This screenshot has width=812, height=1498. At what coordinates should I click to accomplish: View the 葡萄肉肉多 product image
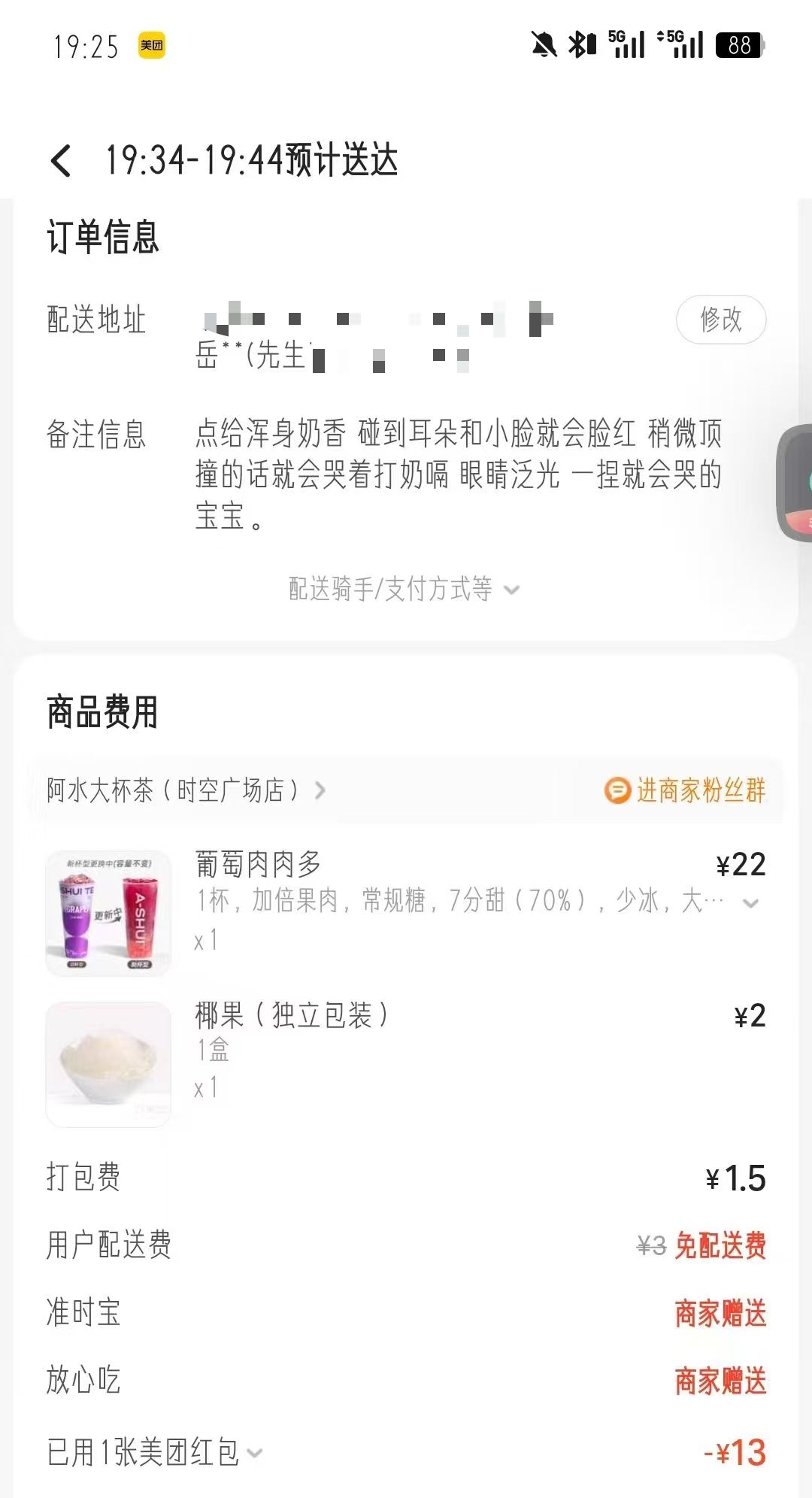point(108,914)
